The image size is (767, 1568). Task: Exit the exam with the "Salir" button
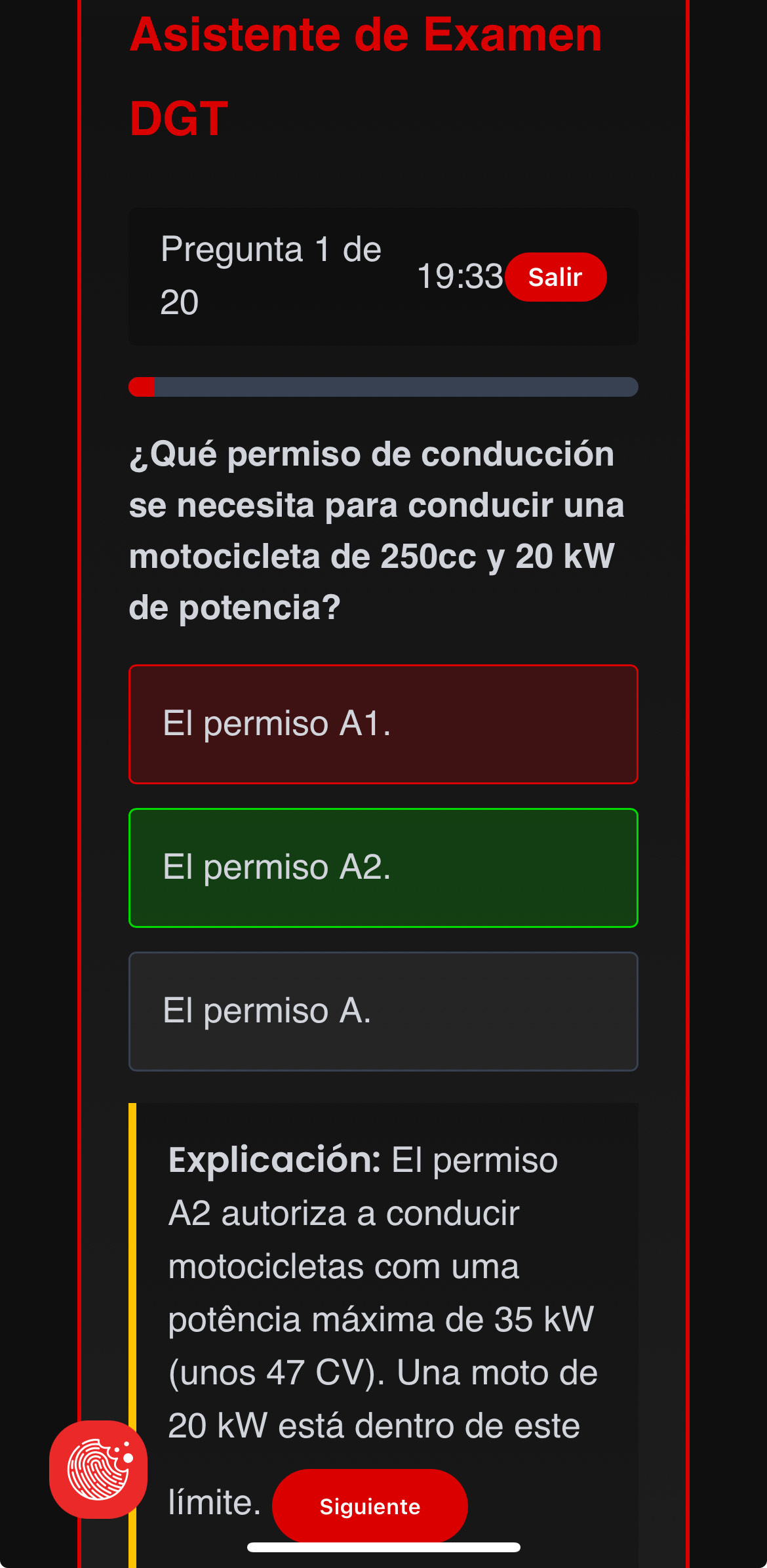pyautogui.click(x=555, y=277)
